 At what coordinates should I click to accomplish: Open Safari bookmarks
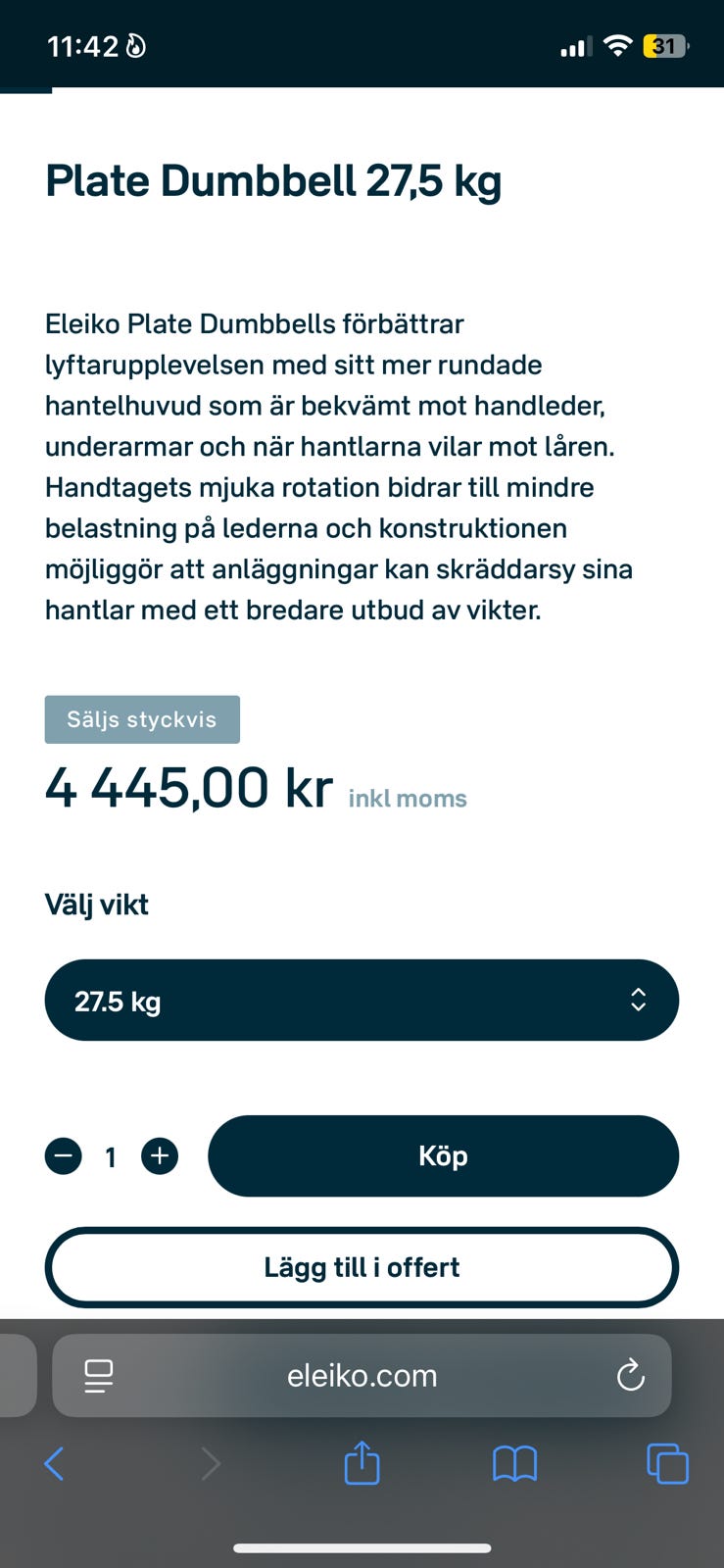[514, 1464]
